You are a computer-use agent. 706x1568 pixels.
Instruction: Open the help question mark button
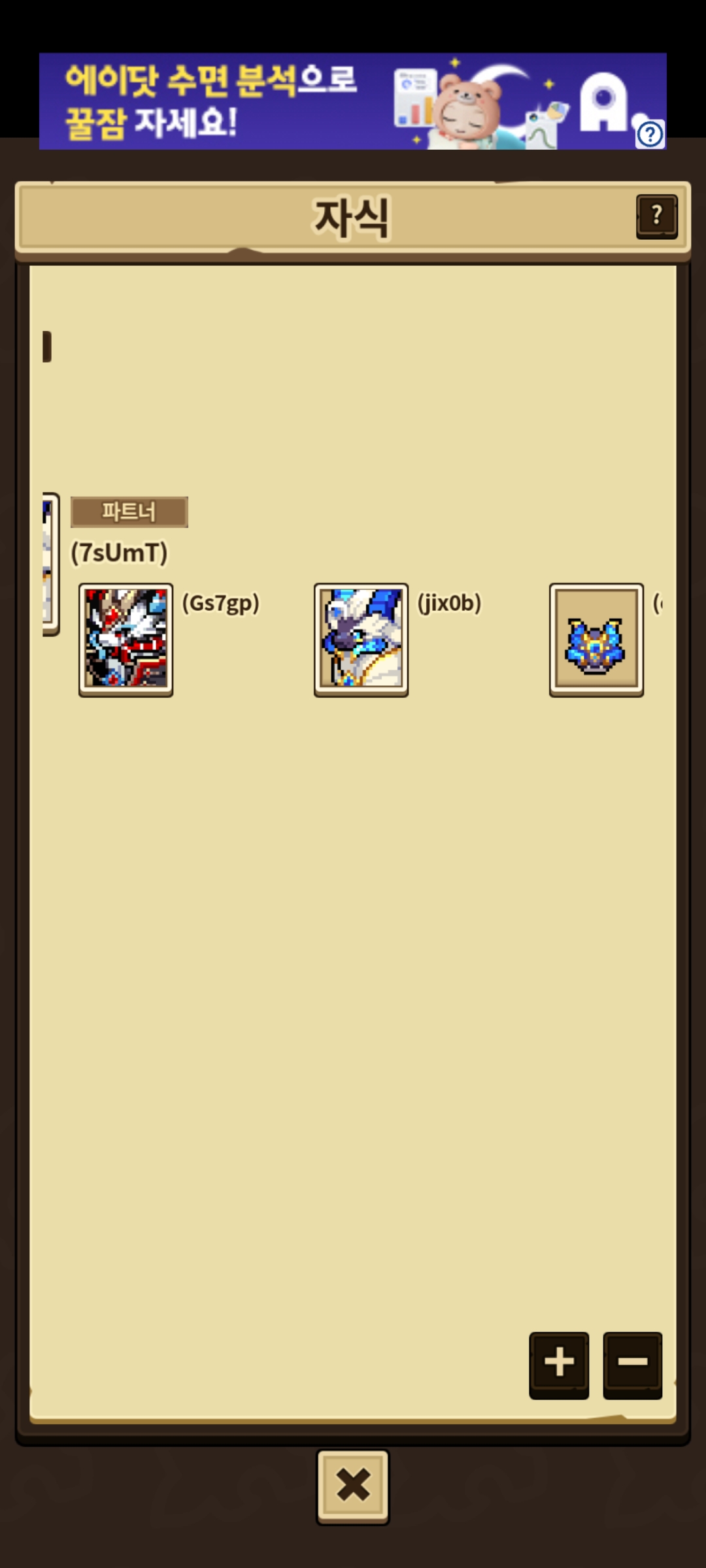[656, 216]
